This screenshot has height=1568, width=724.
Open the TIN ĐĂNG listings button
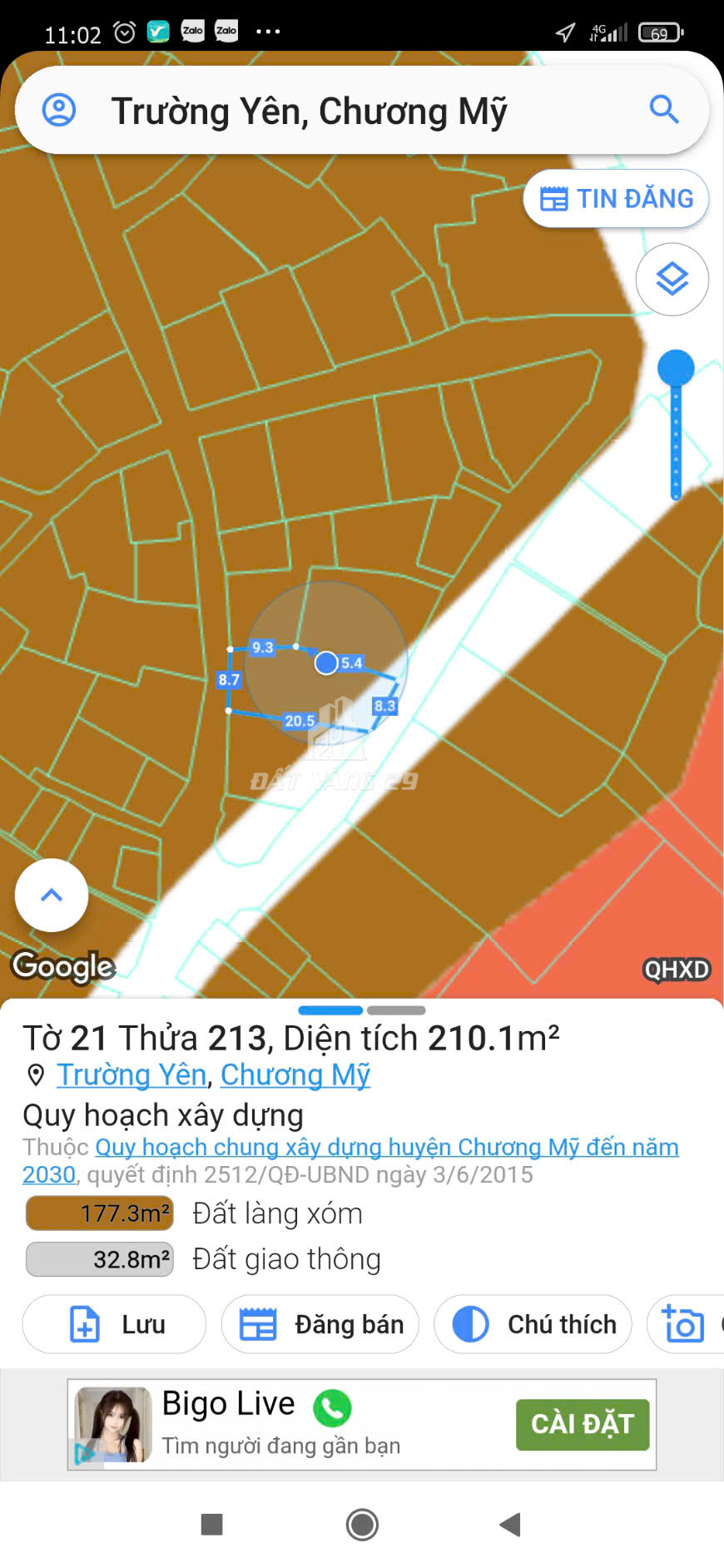click(x=616, y=199)
